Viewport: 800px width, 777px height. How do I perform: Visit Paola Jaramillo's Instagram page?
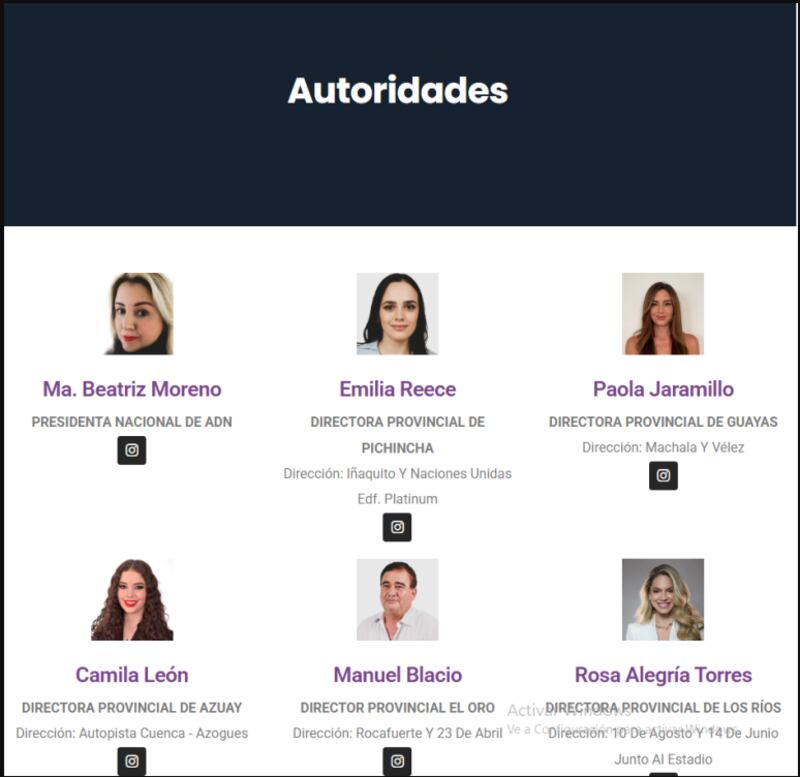[x=663, y=475]
